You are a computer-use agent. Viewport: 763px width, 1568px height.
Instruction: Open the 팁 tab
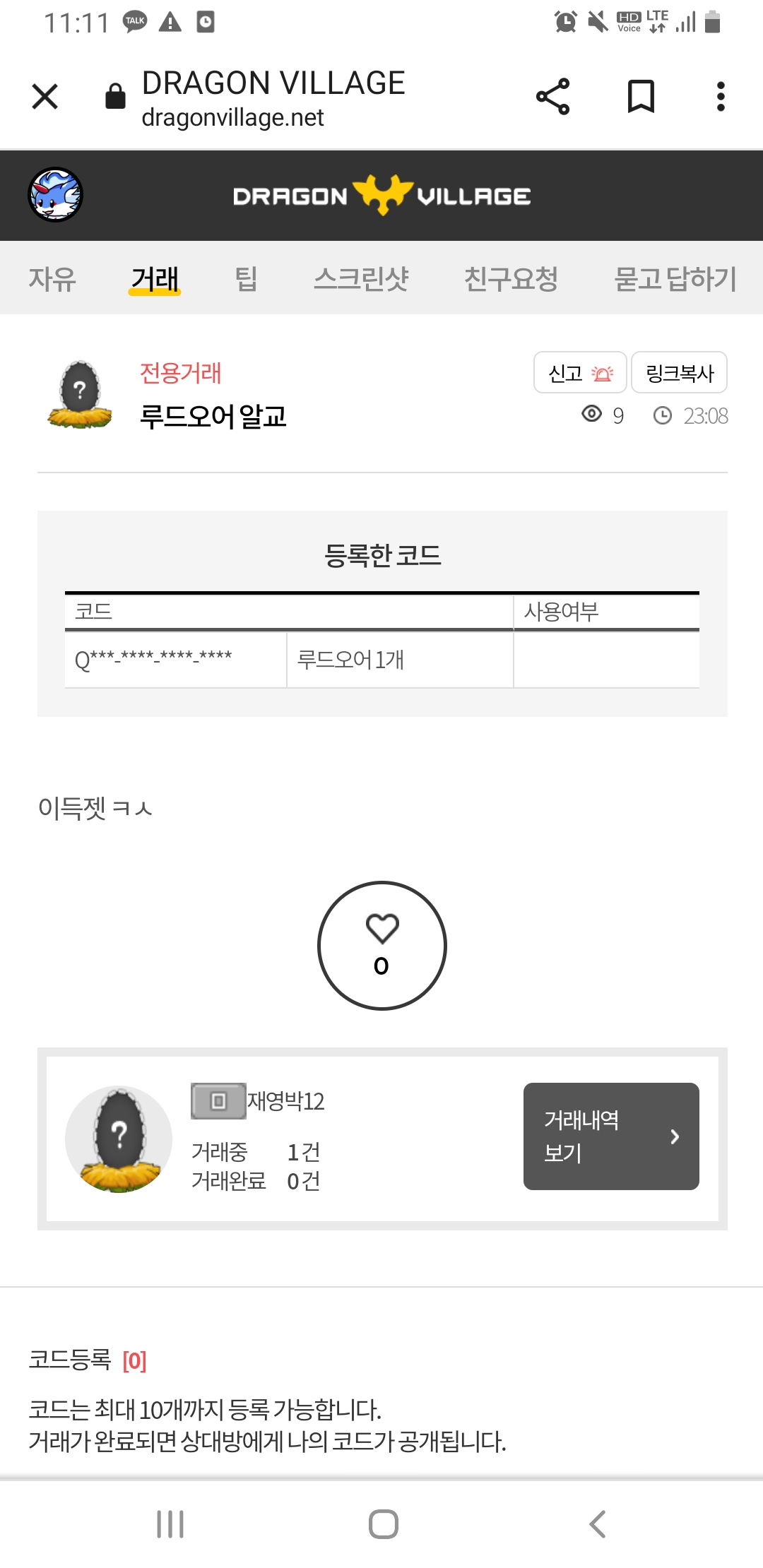pos(246,278)
